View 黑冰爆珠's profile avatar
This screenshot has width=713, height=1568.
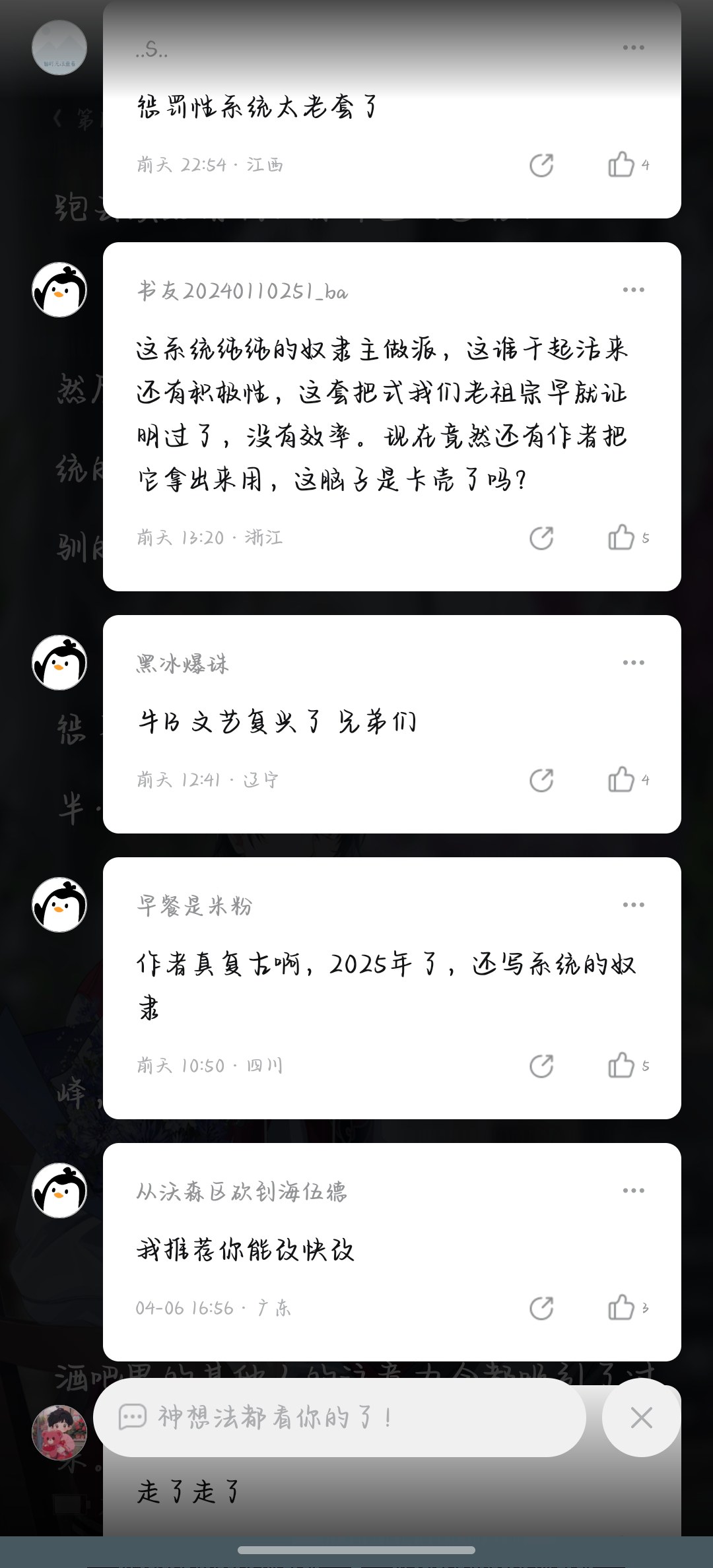(59, 663)
